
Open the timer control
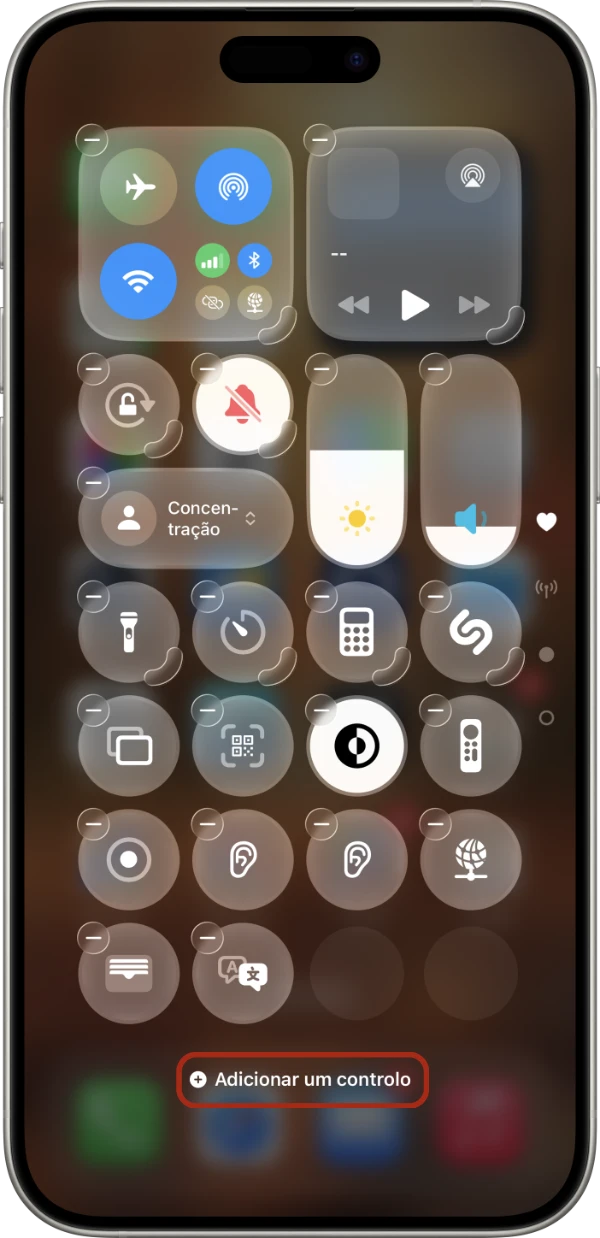[x=243, y=633]
